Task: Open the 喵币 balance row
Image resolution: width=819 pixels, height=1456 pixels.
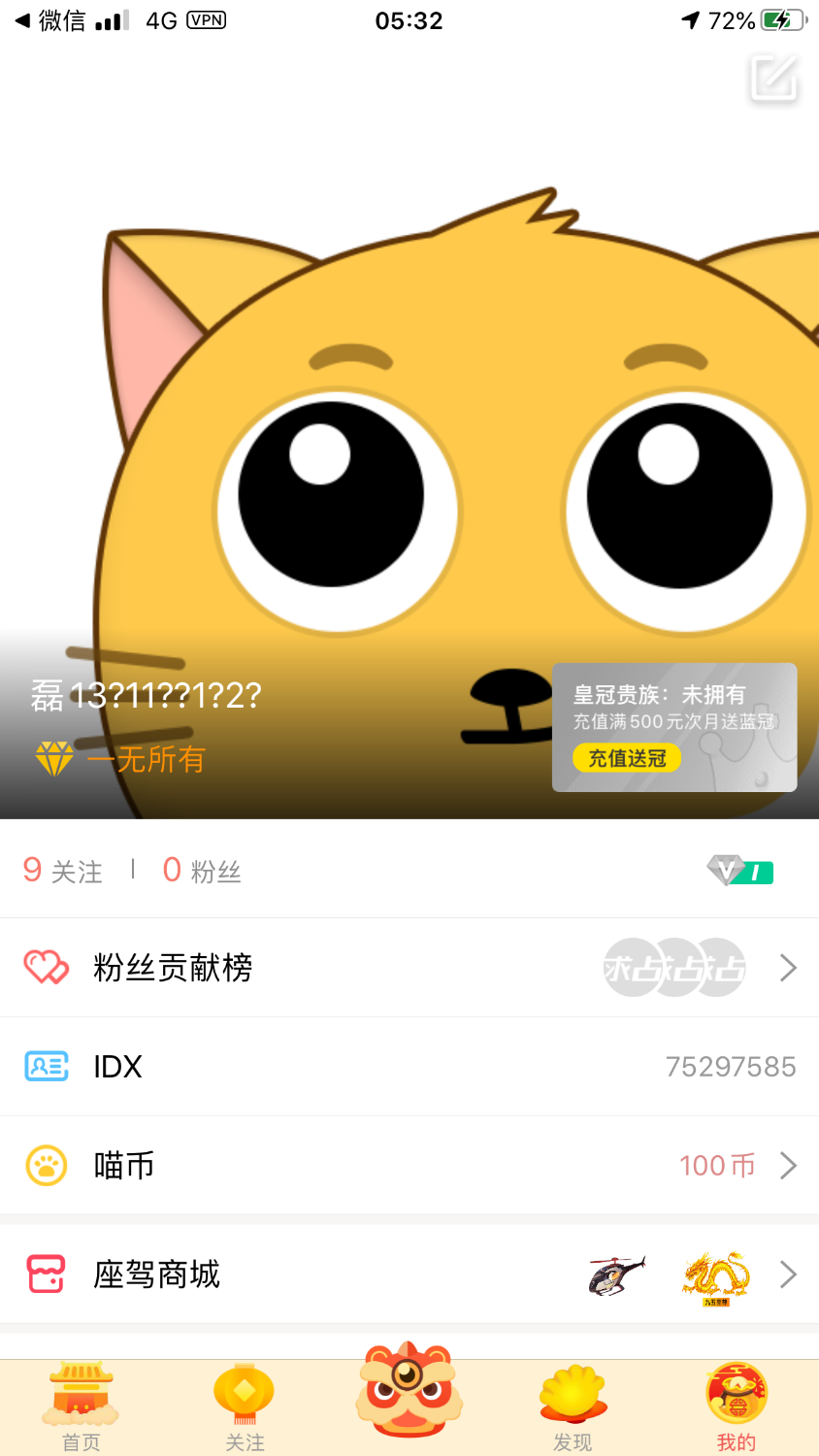Action: tap(409, 1165)
